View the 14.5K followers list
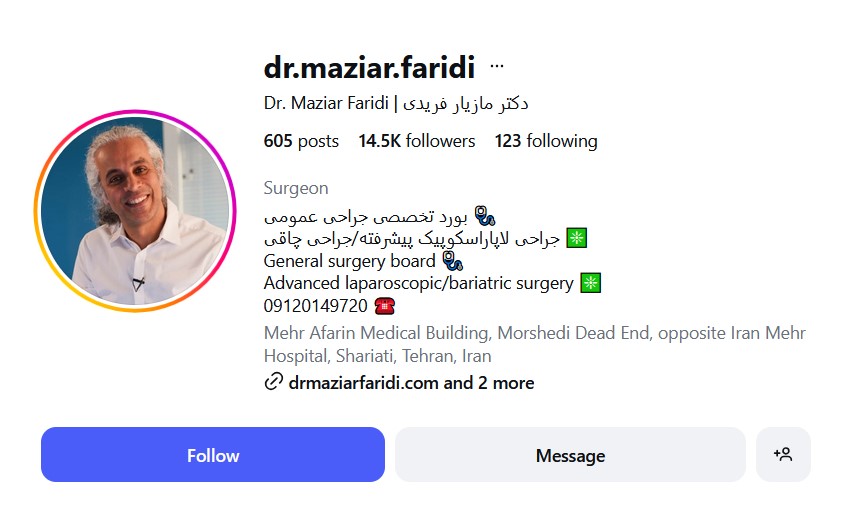841x506 pixels. coord(416,141)
